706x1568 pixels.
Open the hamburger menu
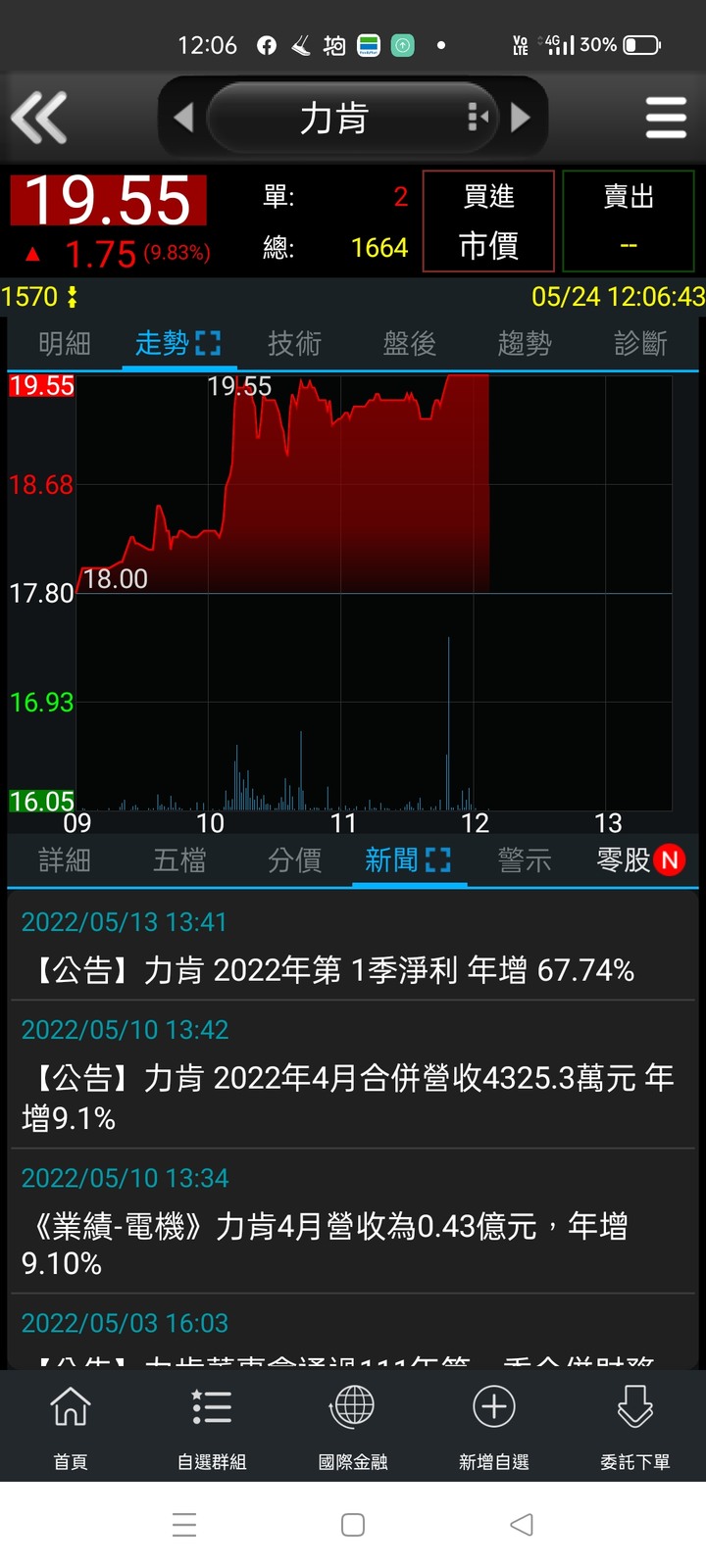pyautogui.click(x=666, y=118)
